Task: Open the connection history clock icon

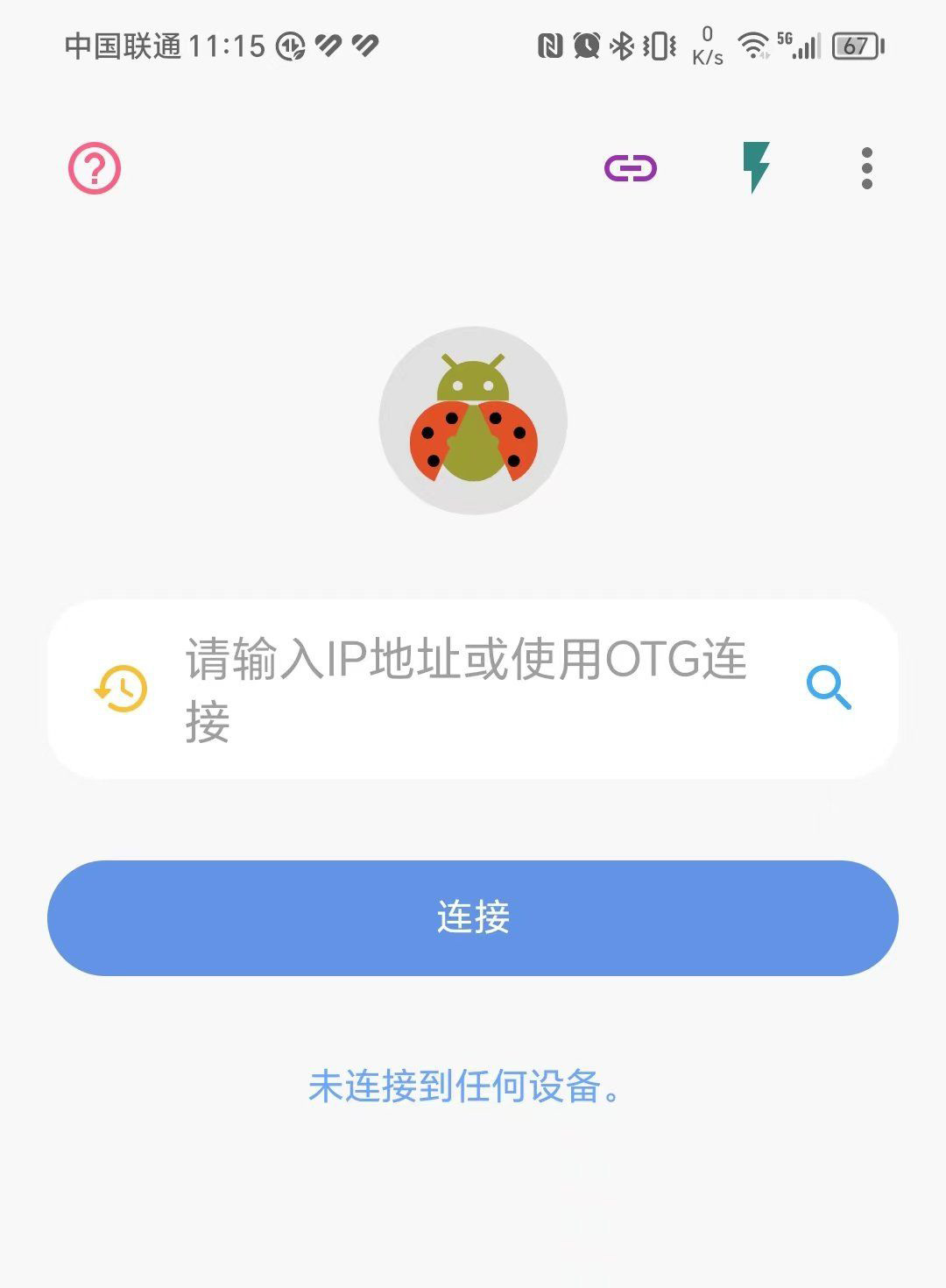Action: point(121,689)
